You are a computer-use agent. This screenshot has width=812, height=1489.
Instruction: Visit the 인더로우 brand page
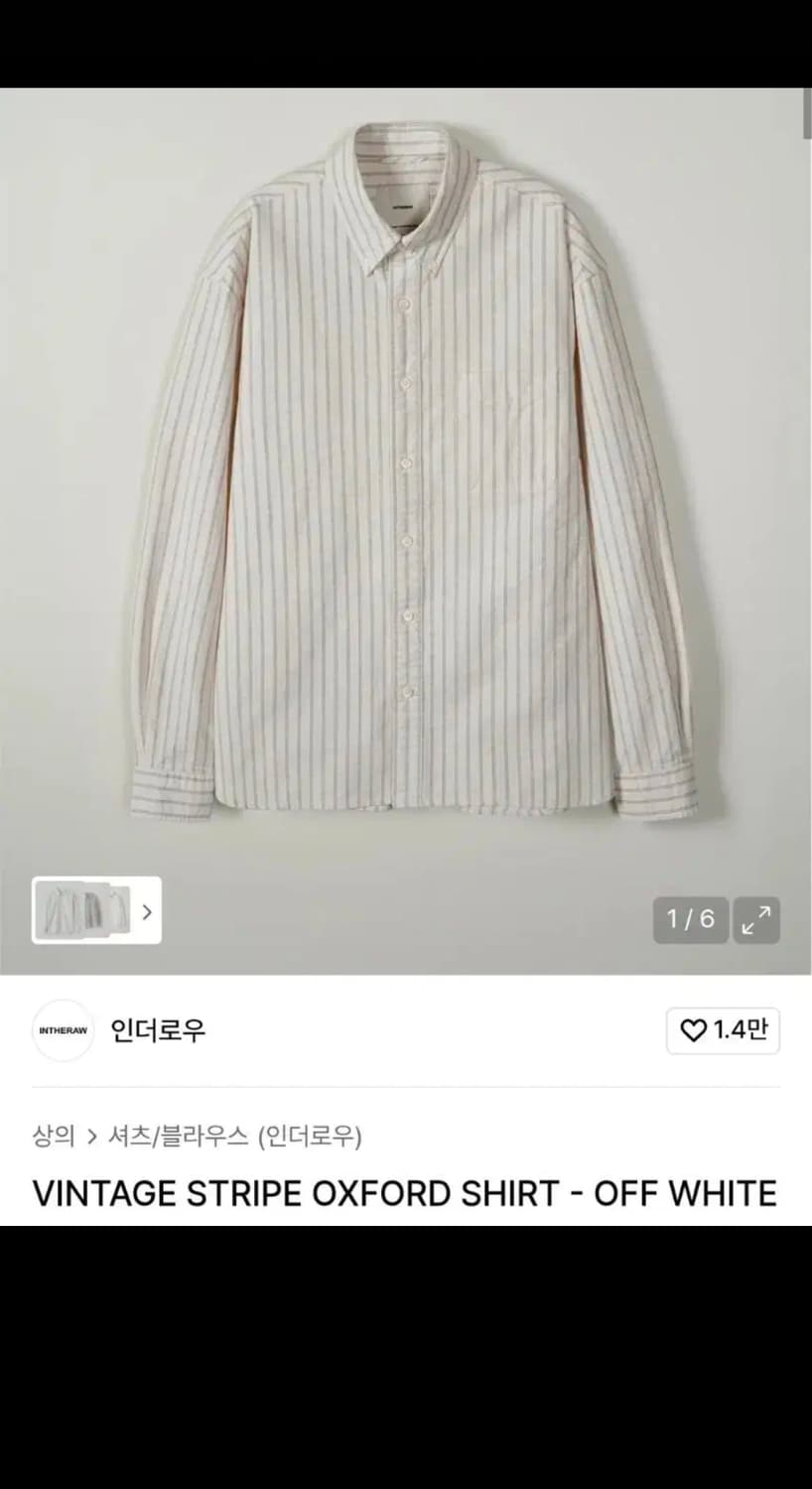157,1031
